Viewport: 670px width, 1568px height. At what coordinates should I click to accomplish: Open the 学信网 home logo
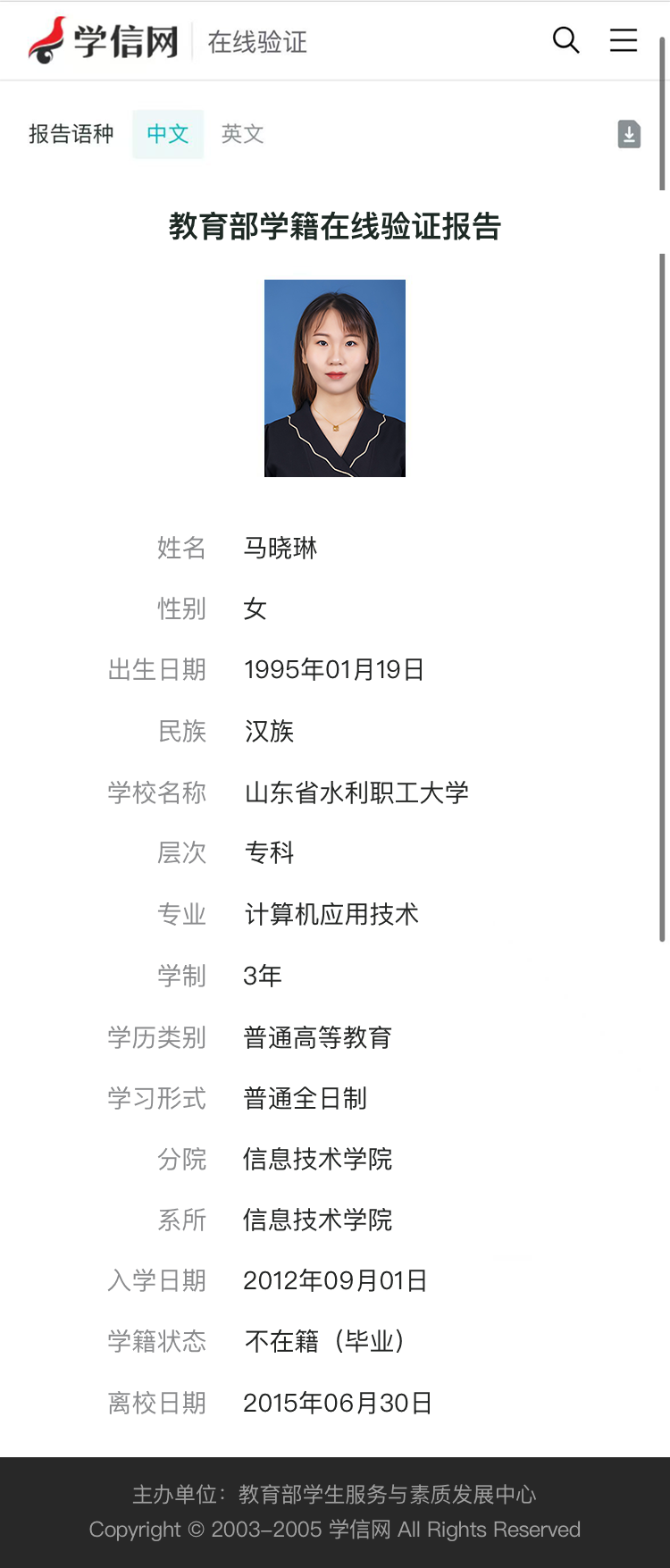point(104,41)
